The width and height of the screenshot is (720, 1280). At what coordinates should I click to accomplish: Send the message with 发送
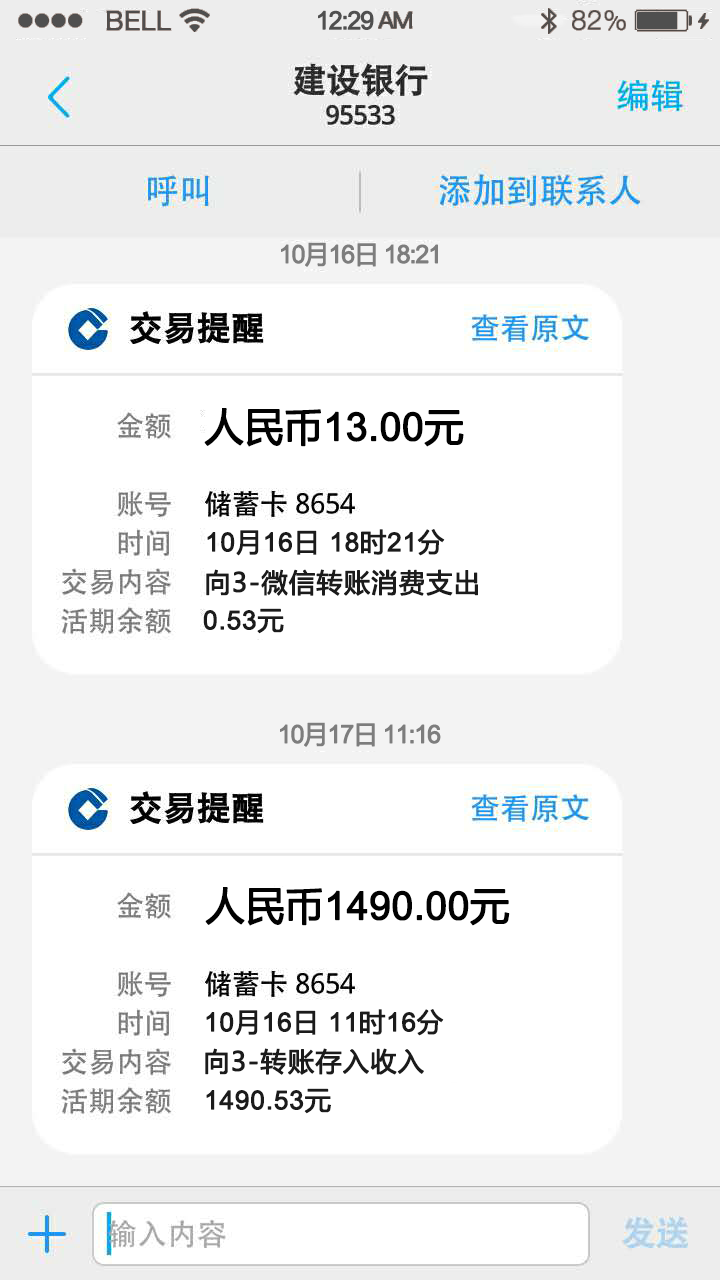click(x=656, y=1234)
